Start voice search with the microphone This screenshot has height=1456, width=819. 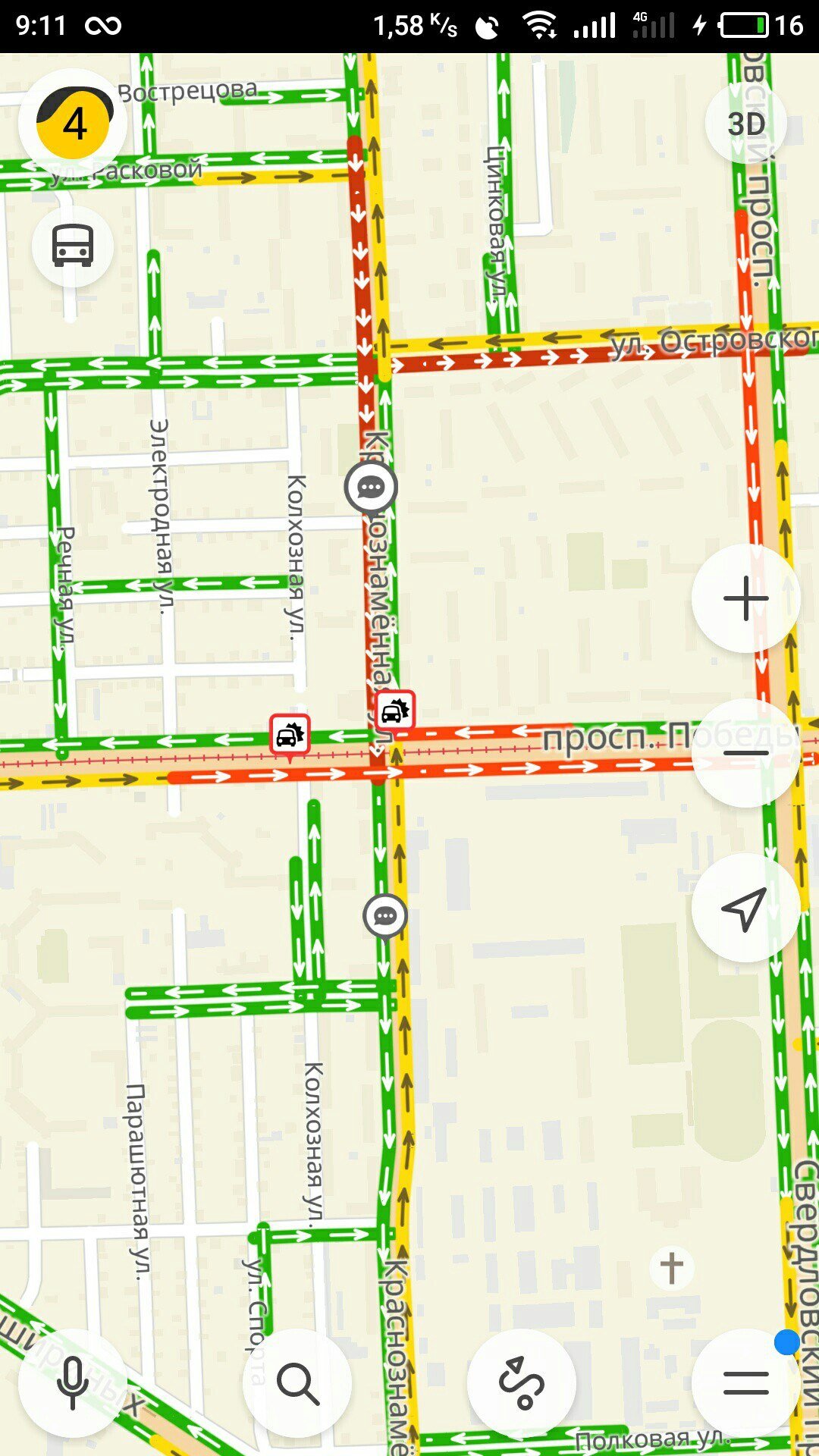coord(73,1382)
